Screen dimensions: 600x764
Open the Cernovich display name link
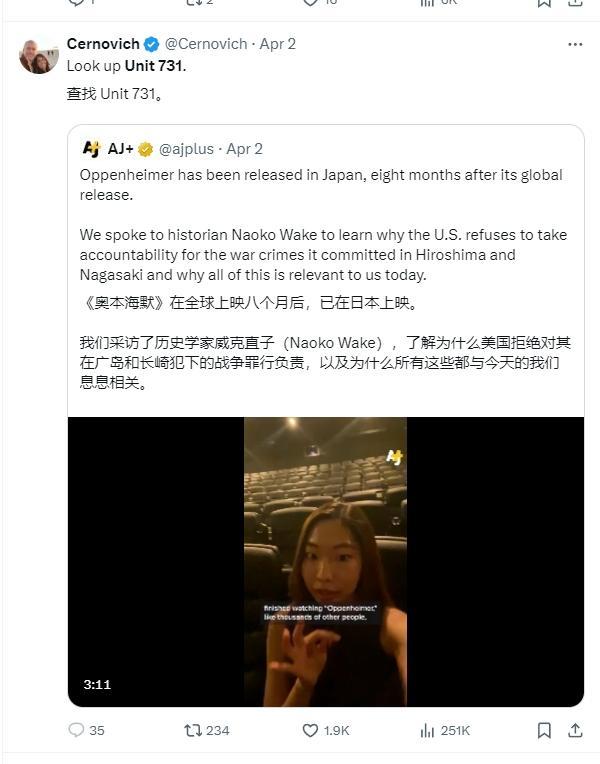tap(103, 44)
